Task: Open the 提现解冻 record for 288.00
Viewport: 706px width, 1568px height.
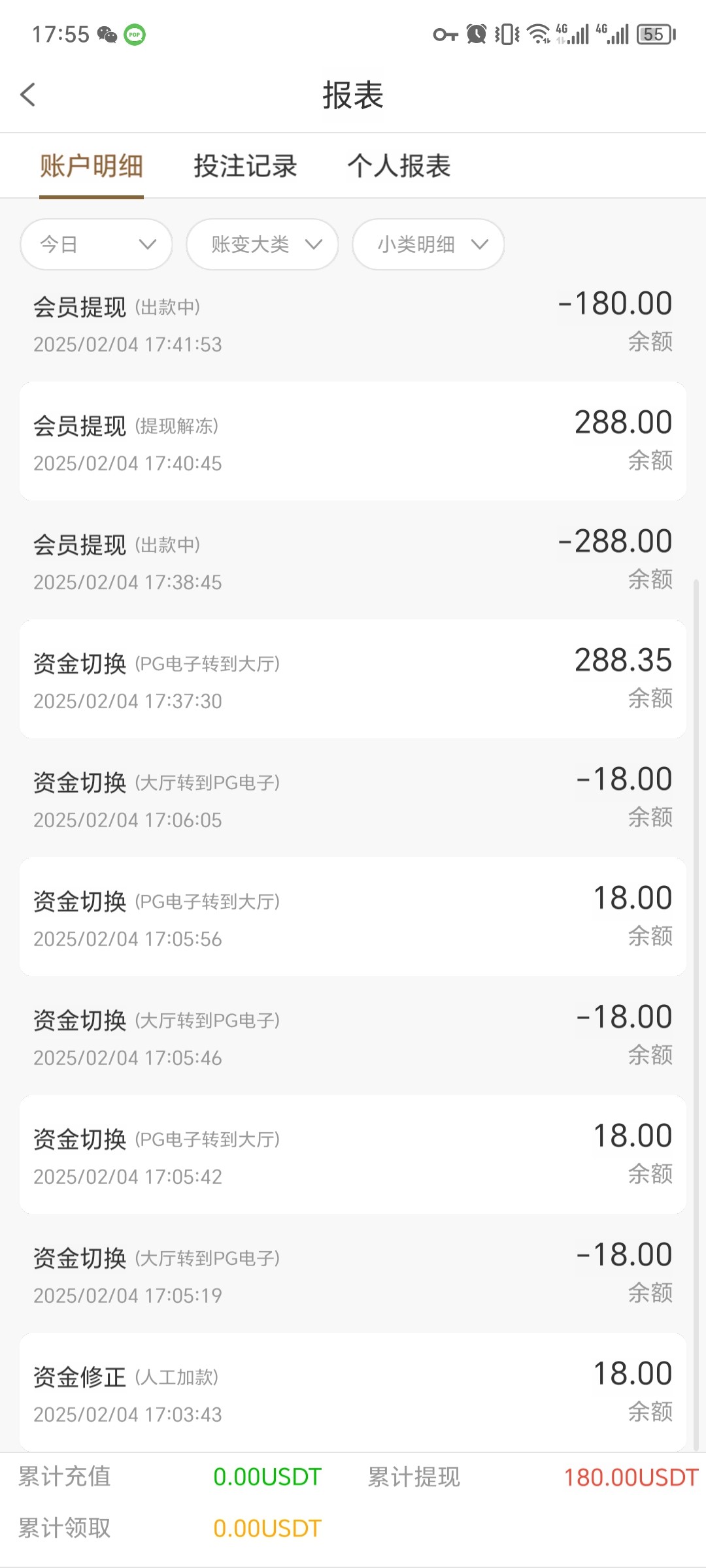Action: [353, 441]
